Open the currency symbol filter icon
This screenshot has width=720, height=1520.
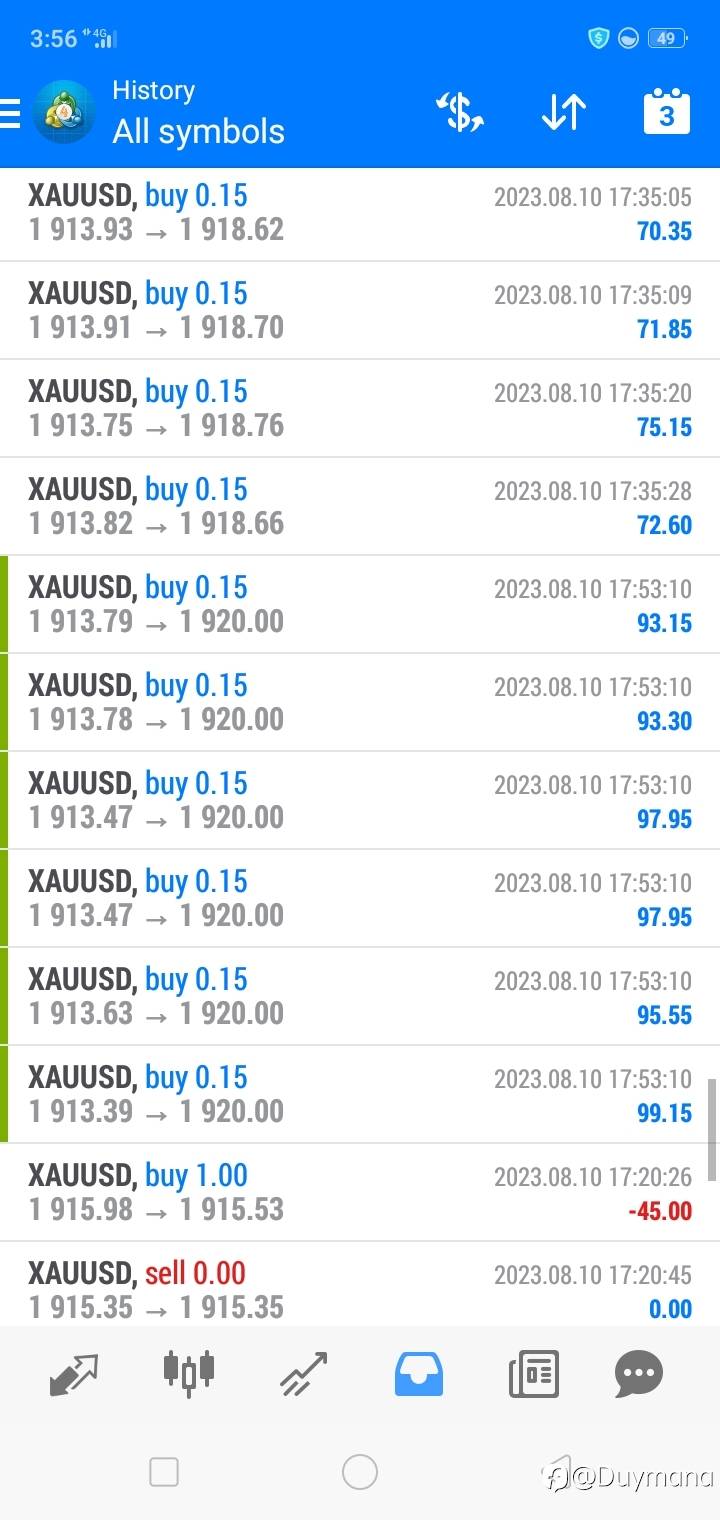coord(460,112)
